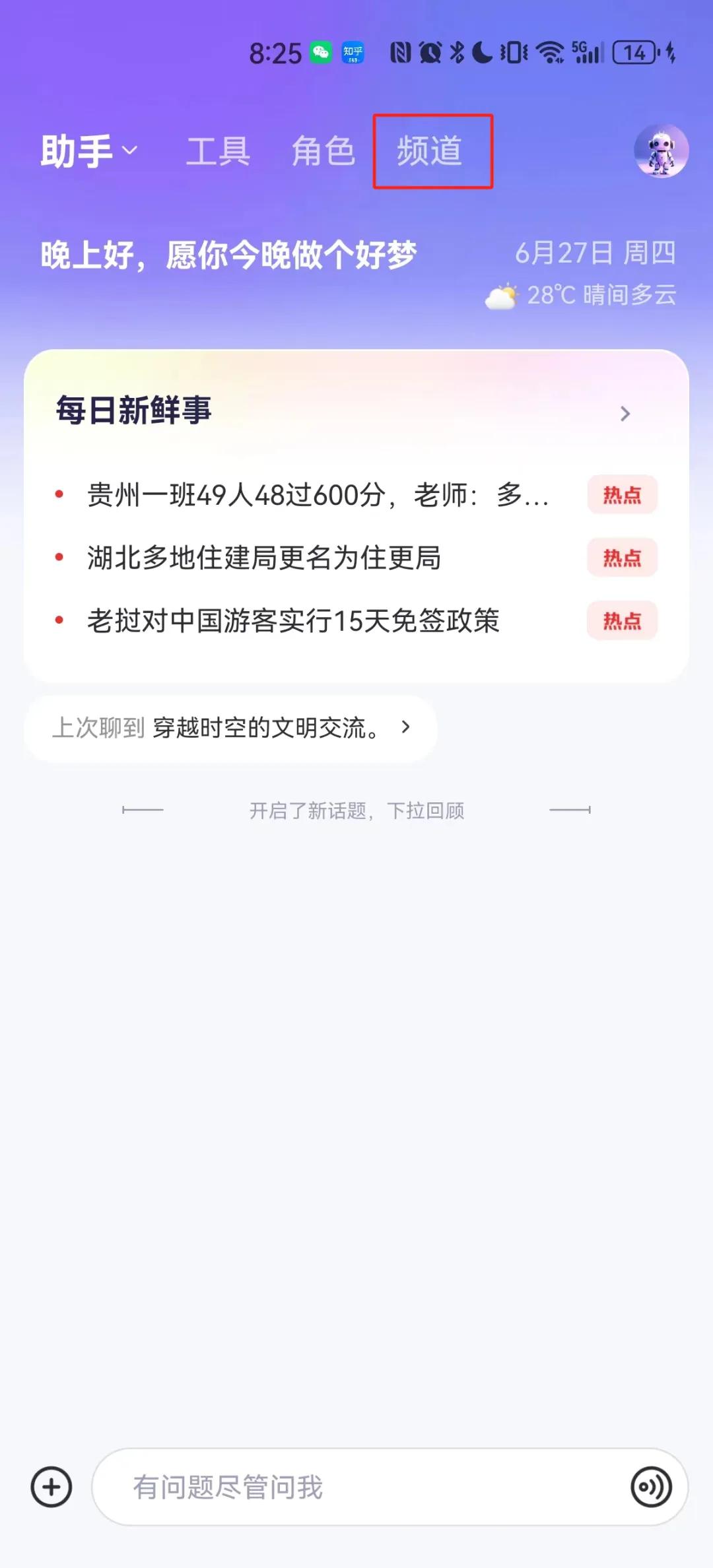Read 湖北多地住建局更名为住更局 news
This screenshot has height=1568, width=713.
[x=264, y=558]
